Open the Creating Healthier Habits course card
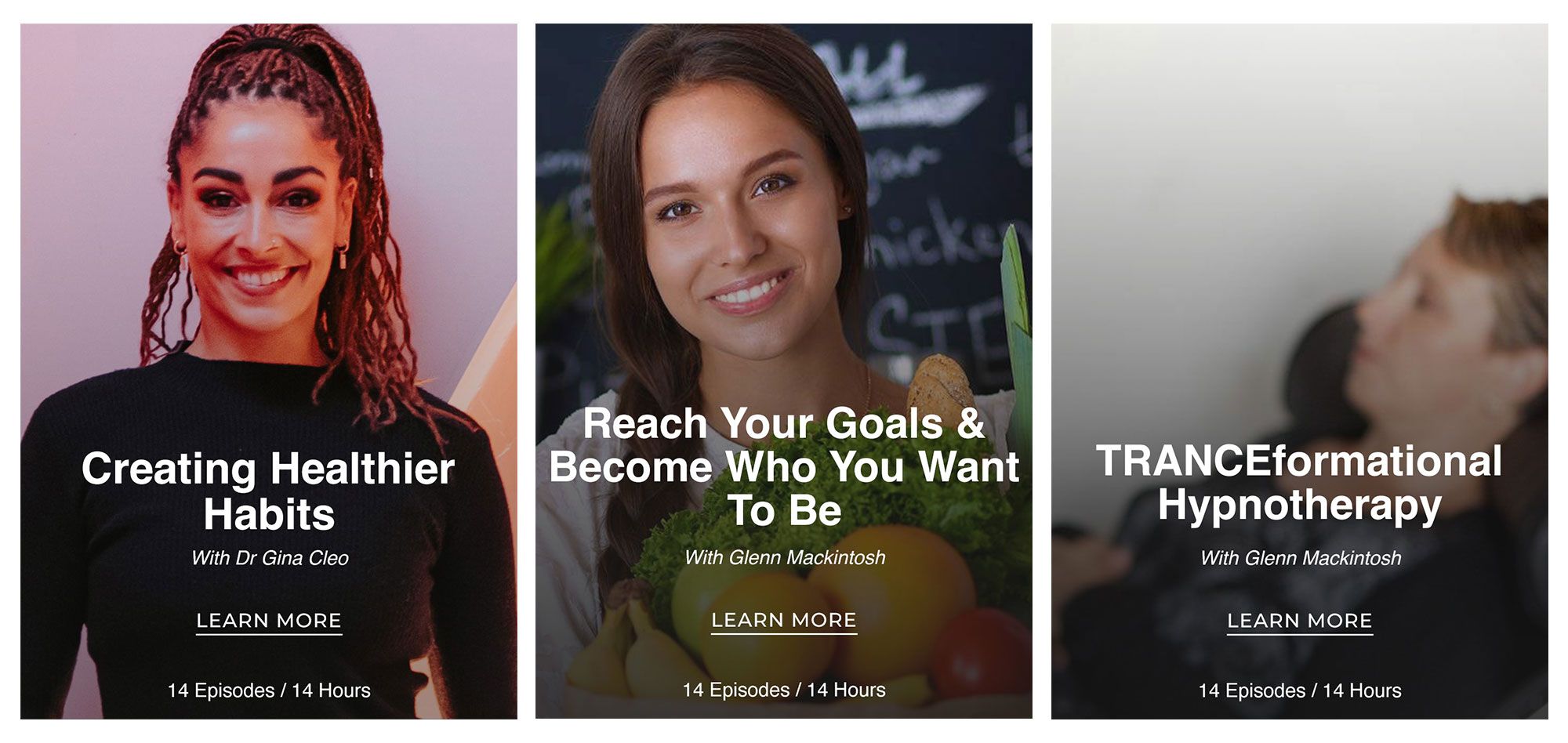Viewport: 1568px width, 743px height. point(269,371)
